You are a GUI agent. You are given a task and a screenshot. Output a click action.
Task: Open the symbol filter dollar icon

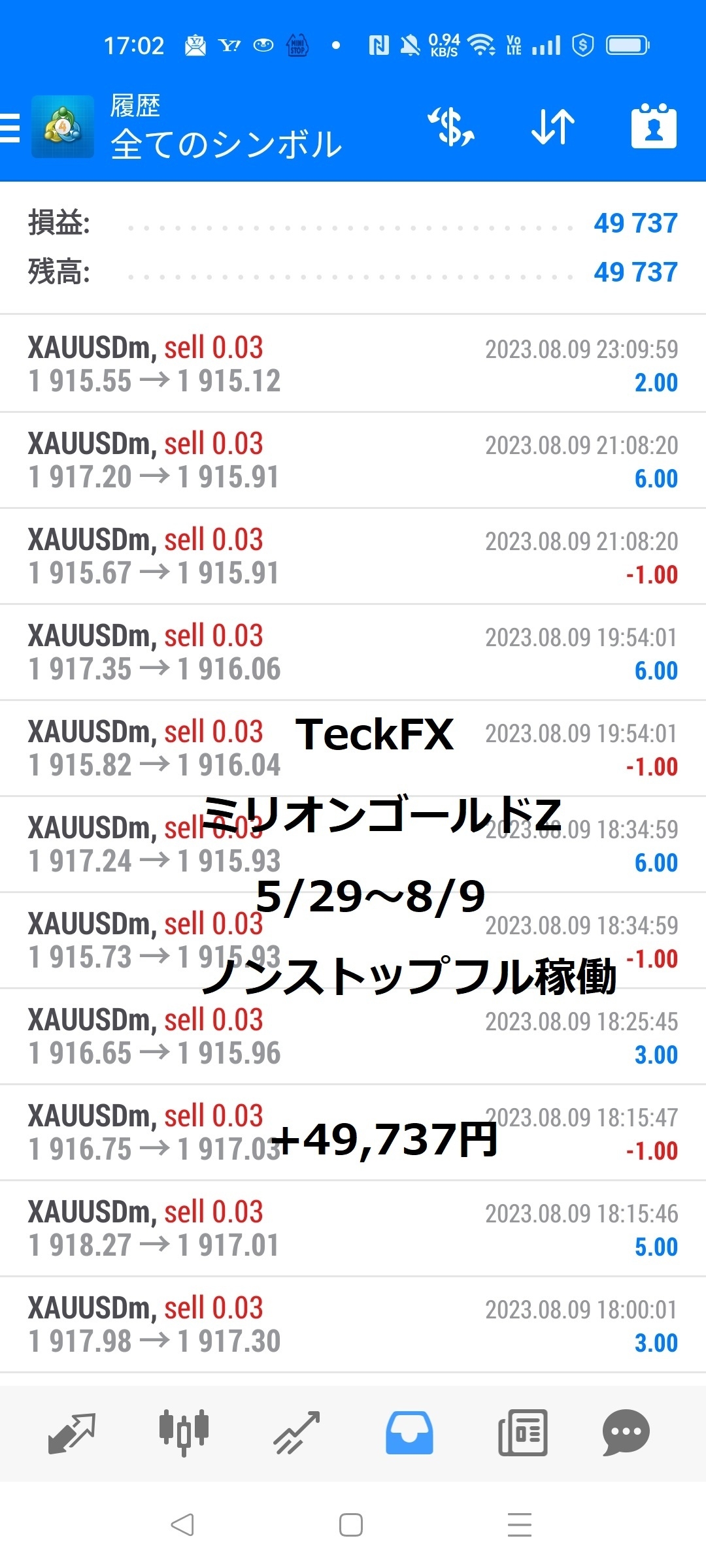452,127
